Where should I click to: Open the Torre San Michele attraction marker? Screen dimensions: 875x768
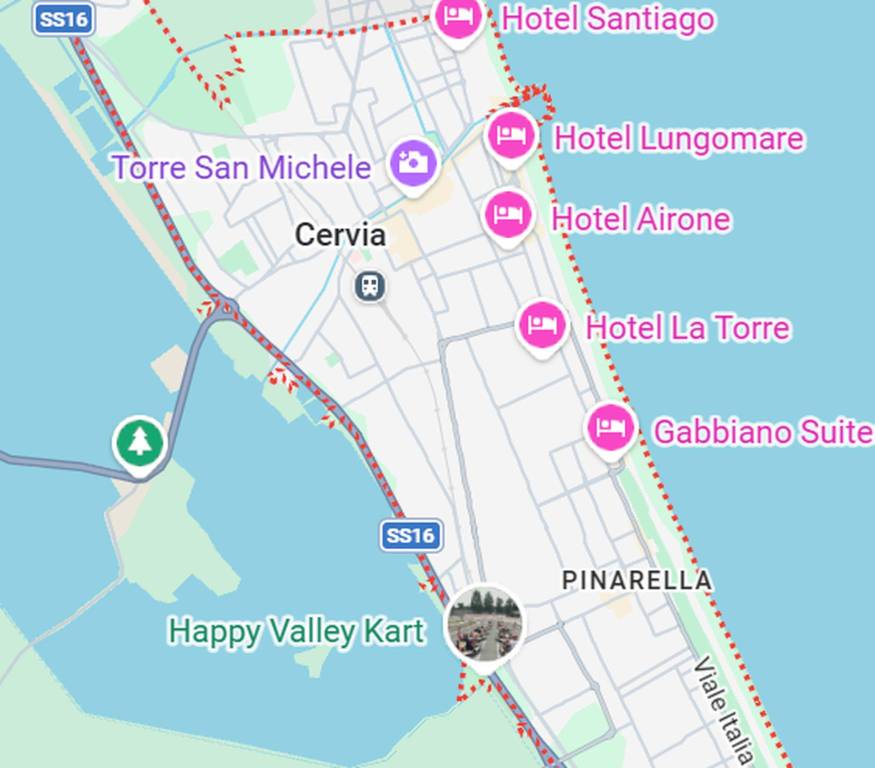click(413, 161)
